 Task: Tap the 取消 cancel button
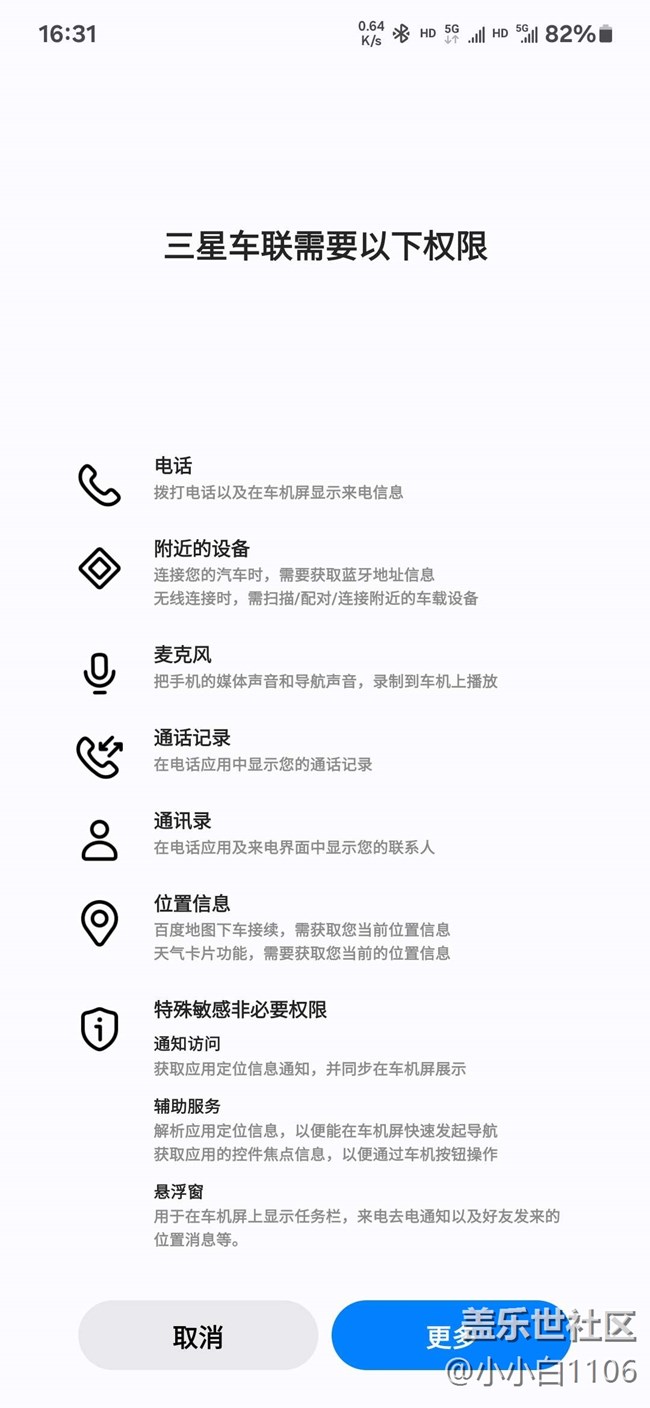point(198,1335)
